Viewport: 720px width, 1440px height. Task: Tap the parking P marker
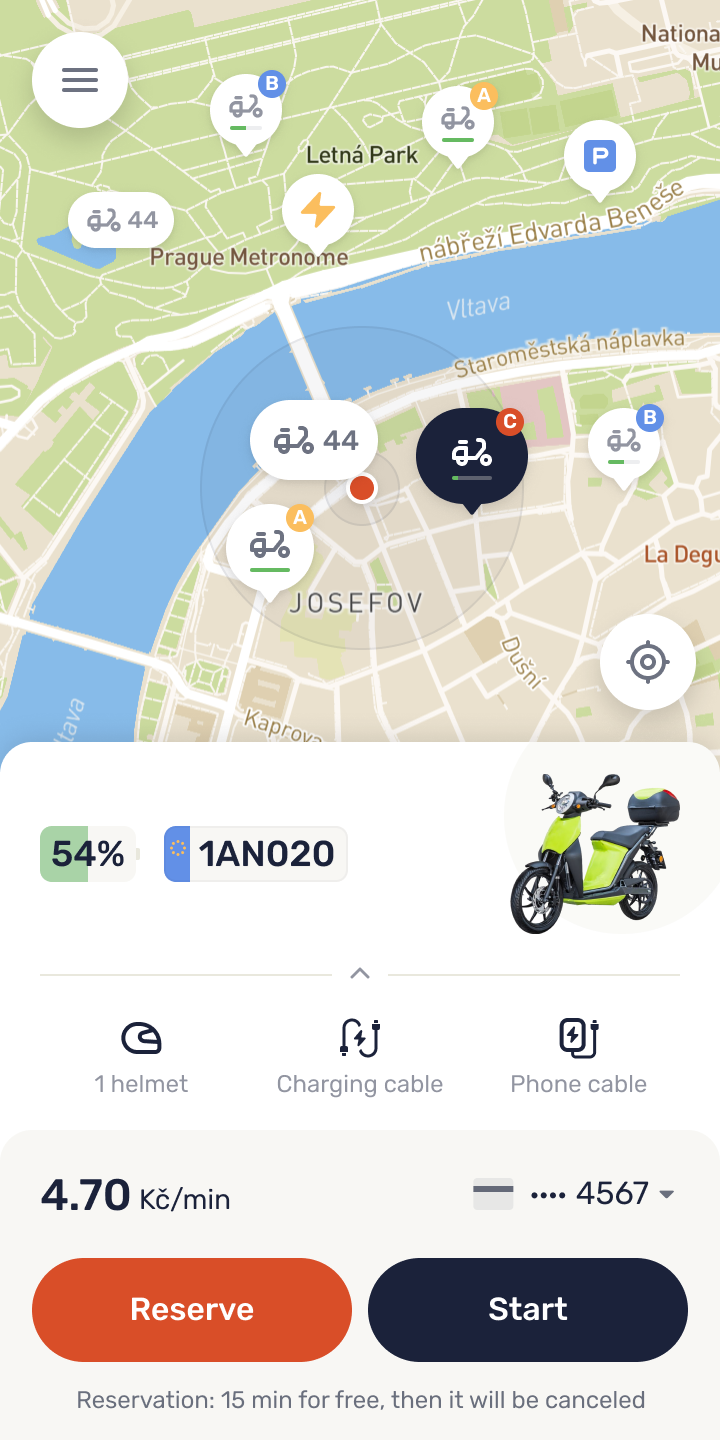(598, 157)
